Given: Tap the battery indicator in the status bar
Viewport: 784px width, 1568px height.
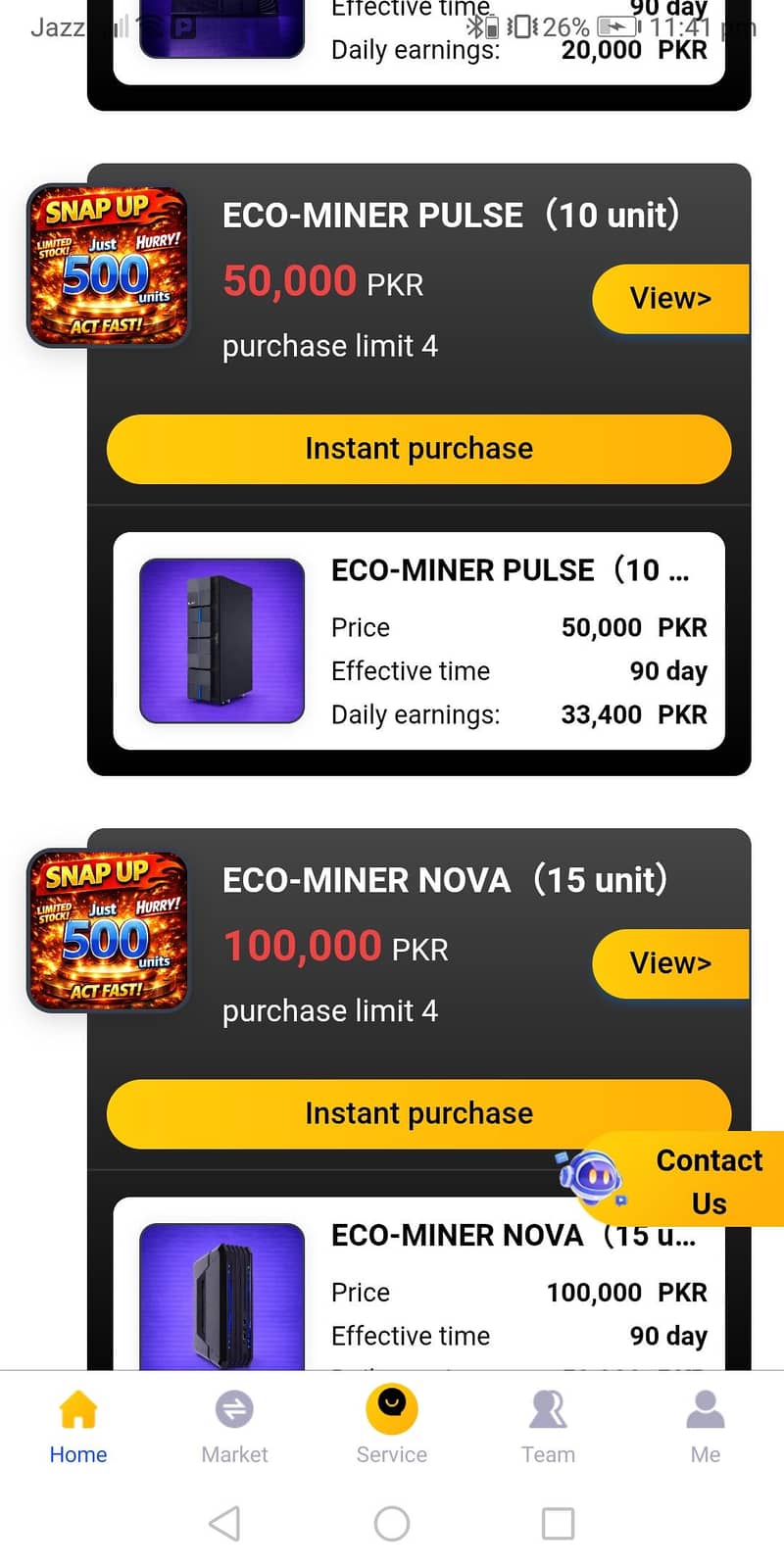Looking at the screenshot, I should (x=618, y=26).
